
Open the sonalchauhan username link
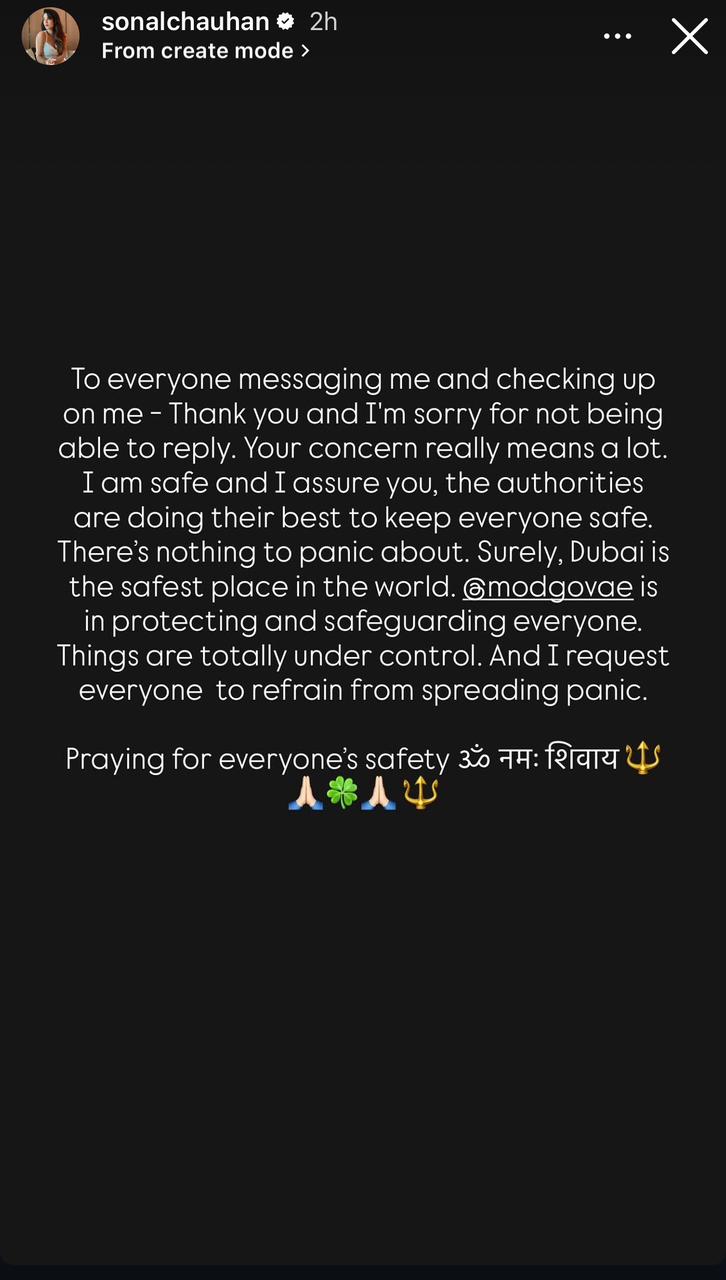click(185, 20)
